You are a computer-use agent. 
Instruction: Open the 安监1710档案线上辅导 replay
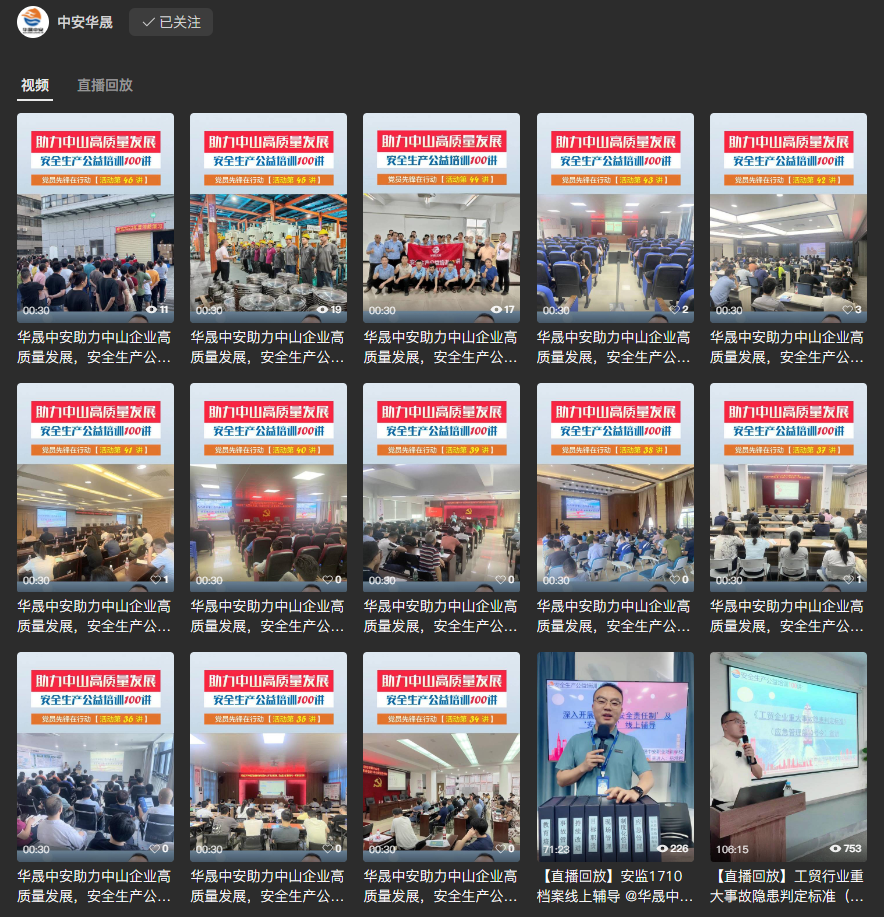[615, 757]
